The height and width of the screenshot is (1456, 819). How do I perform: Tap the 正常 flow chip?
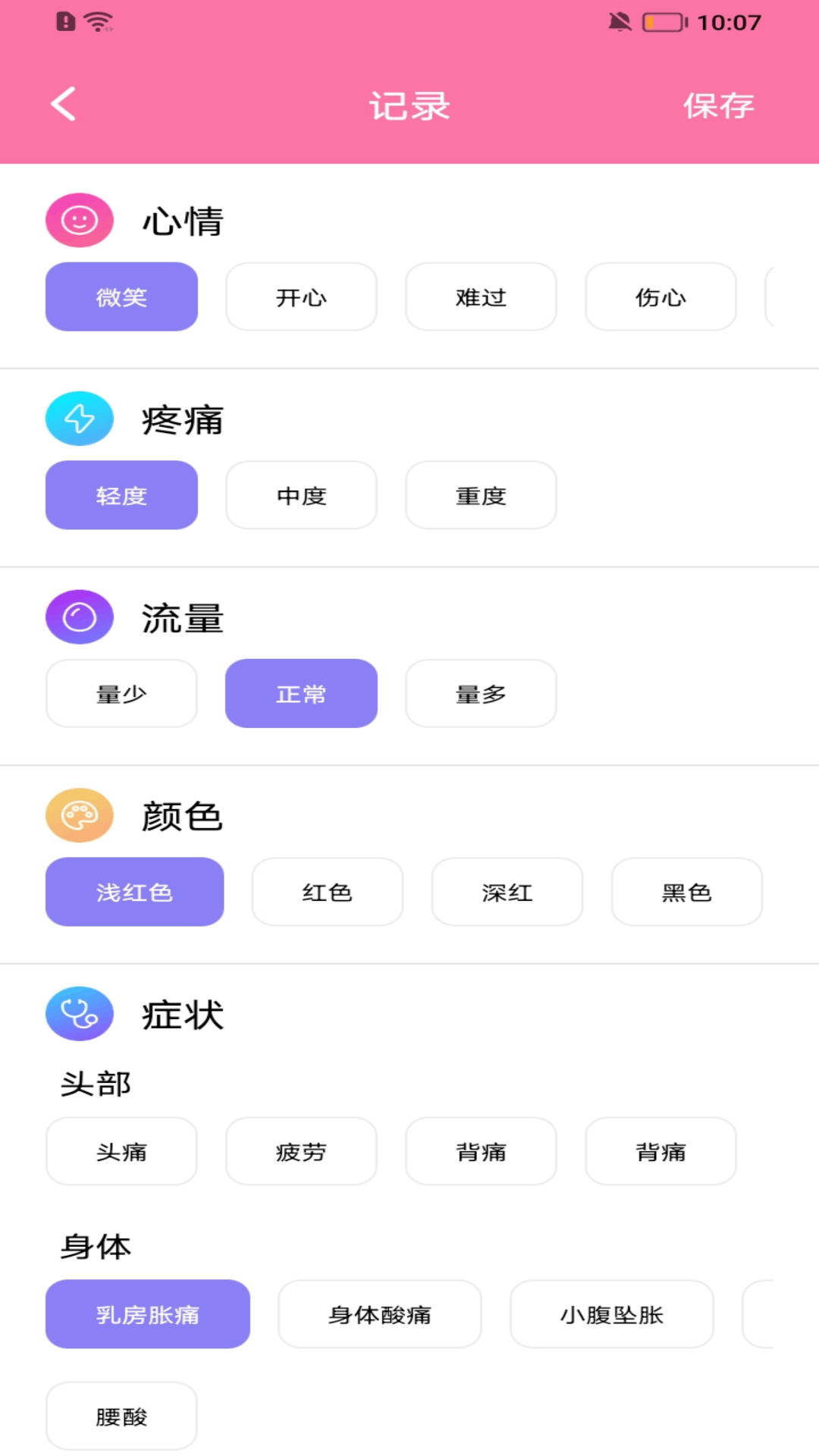[301, 693]
